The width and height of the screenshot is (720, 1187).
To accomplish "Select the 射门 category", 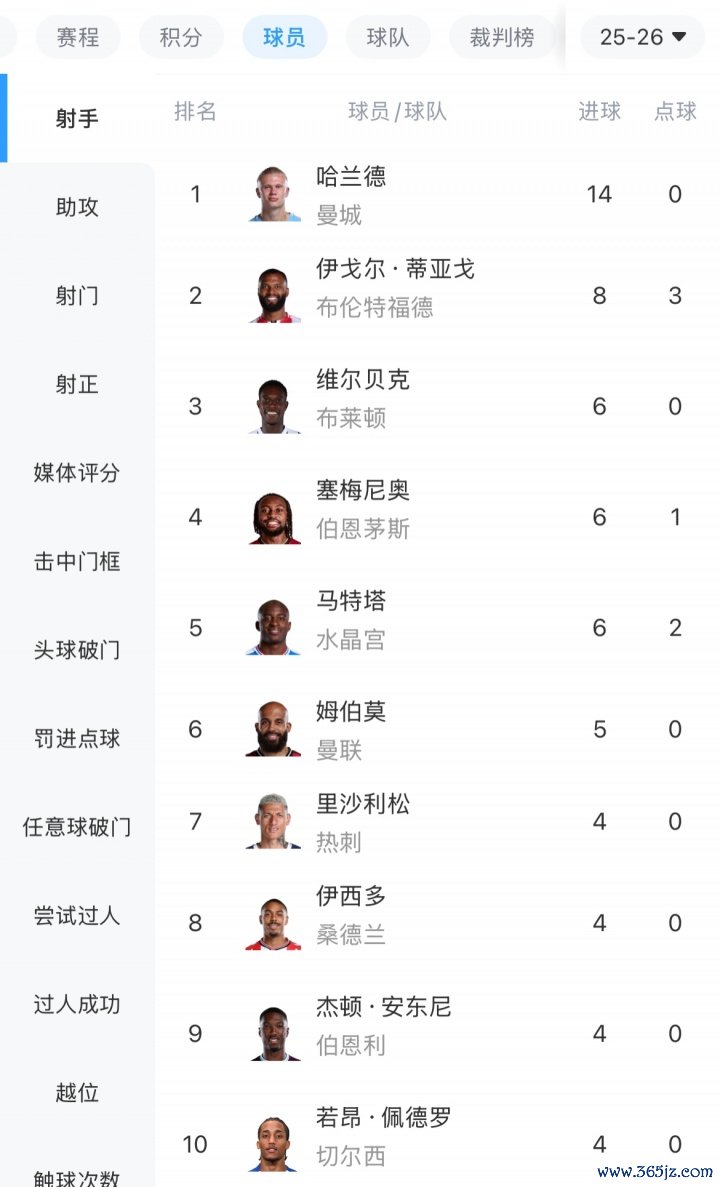I will 77,296.
